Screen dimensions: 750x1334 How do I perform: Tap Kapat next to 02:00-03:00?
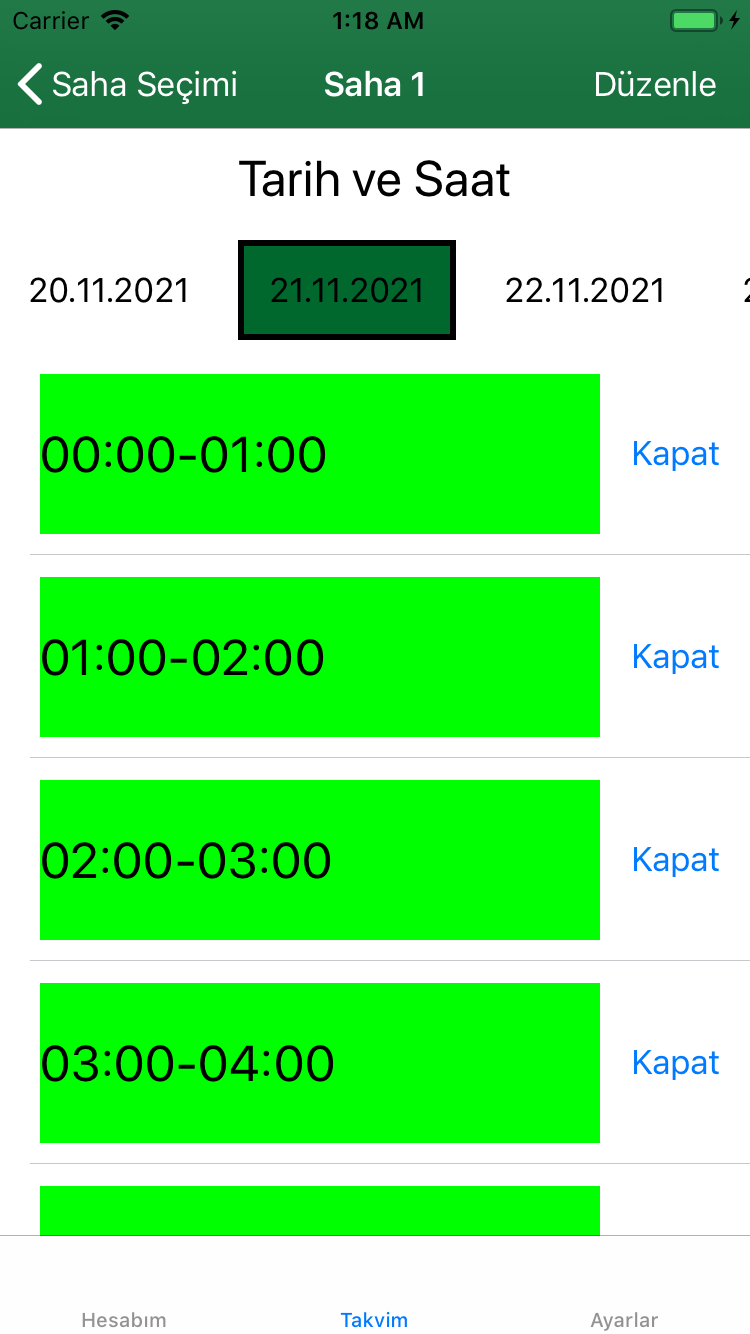(676, 860)
